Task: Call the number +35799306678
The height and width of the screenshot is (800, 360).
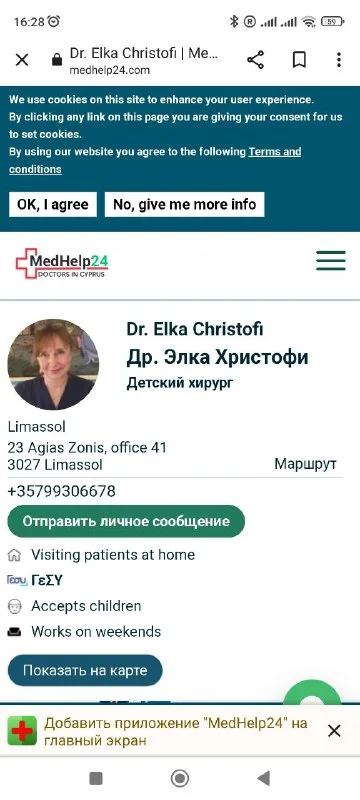Action: point(61,491)
